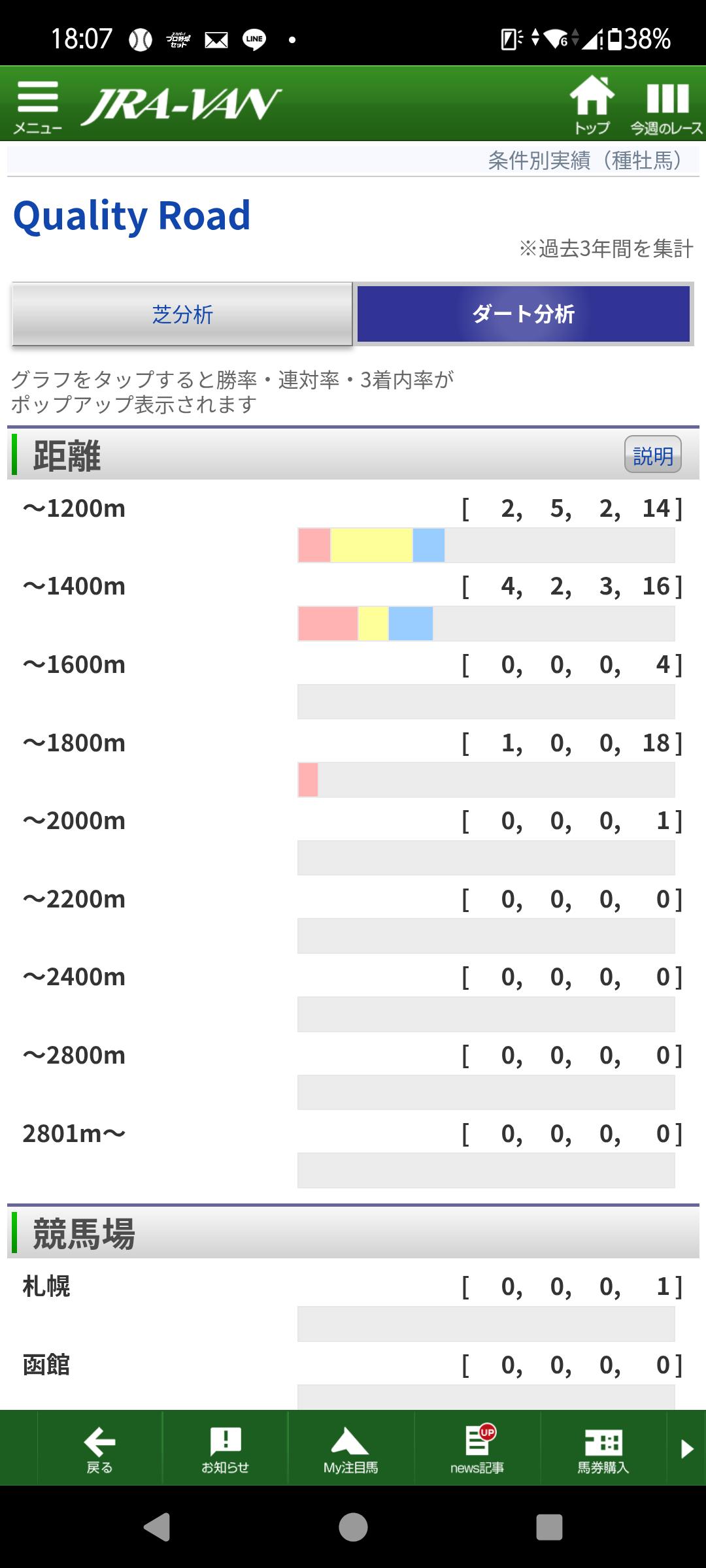The width and height of the screenshot is (706, 1568).
Task: Switch to the 芝分析 tab
Action: [182, 314]
